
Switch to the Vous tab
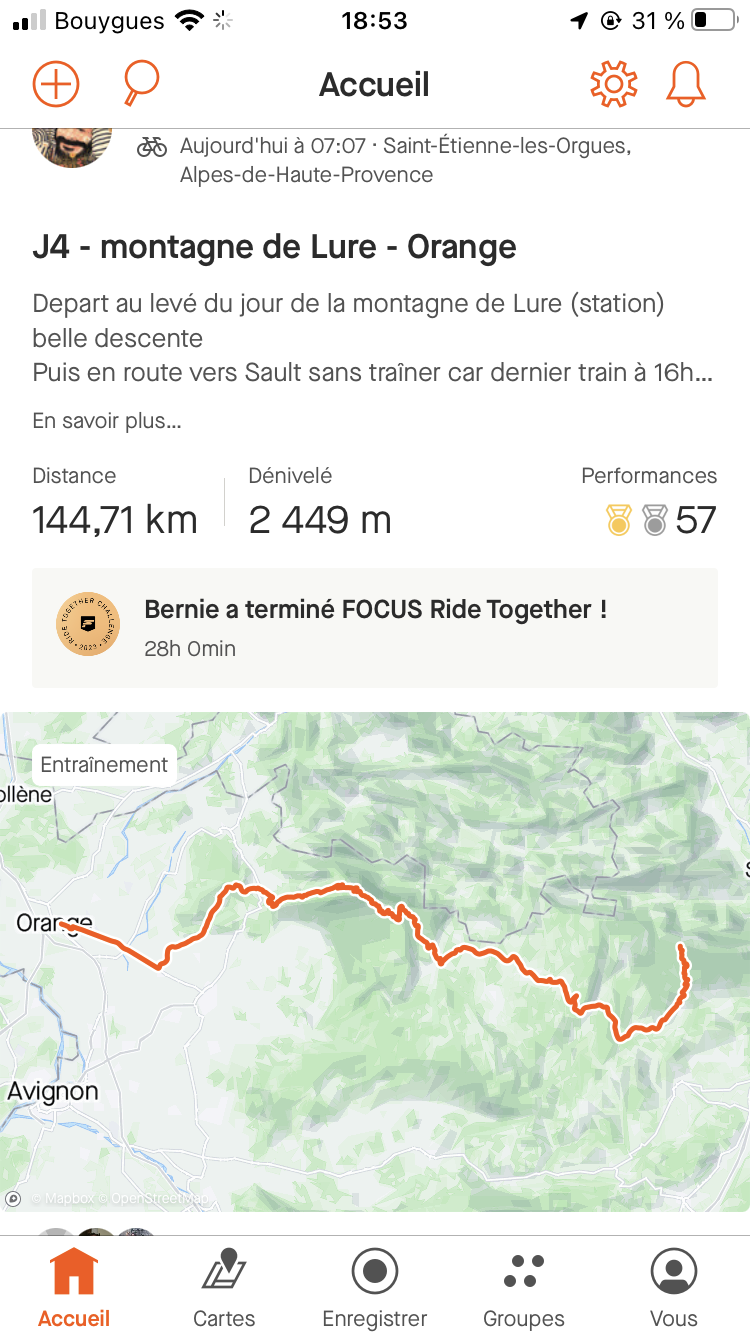coord(674,1288)
